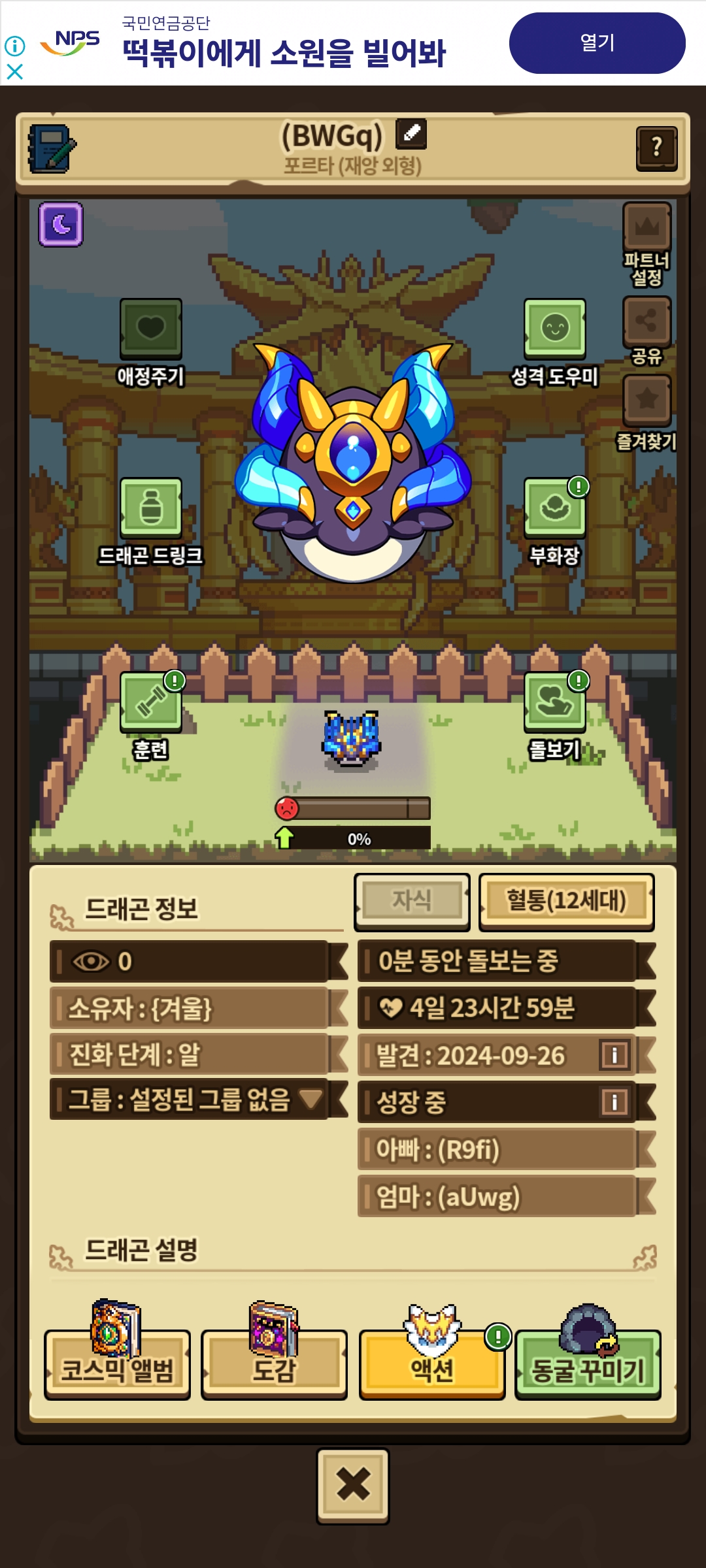
Task: Tap 공유 share icon
Action: [x=647, y=321]
